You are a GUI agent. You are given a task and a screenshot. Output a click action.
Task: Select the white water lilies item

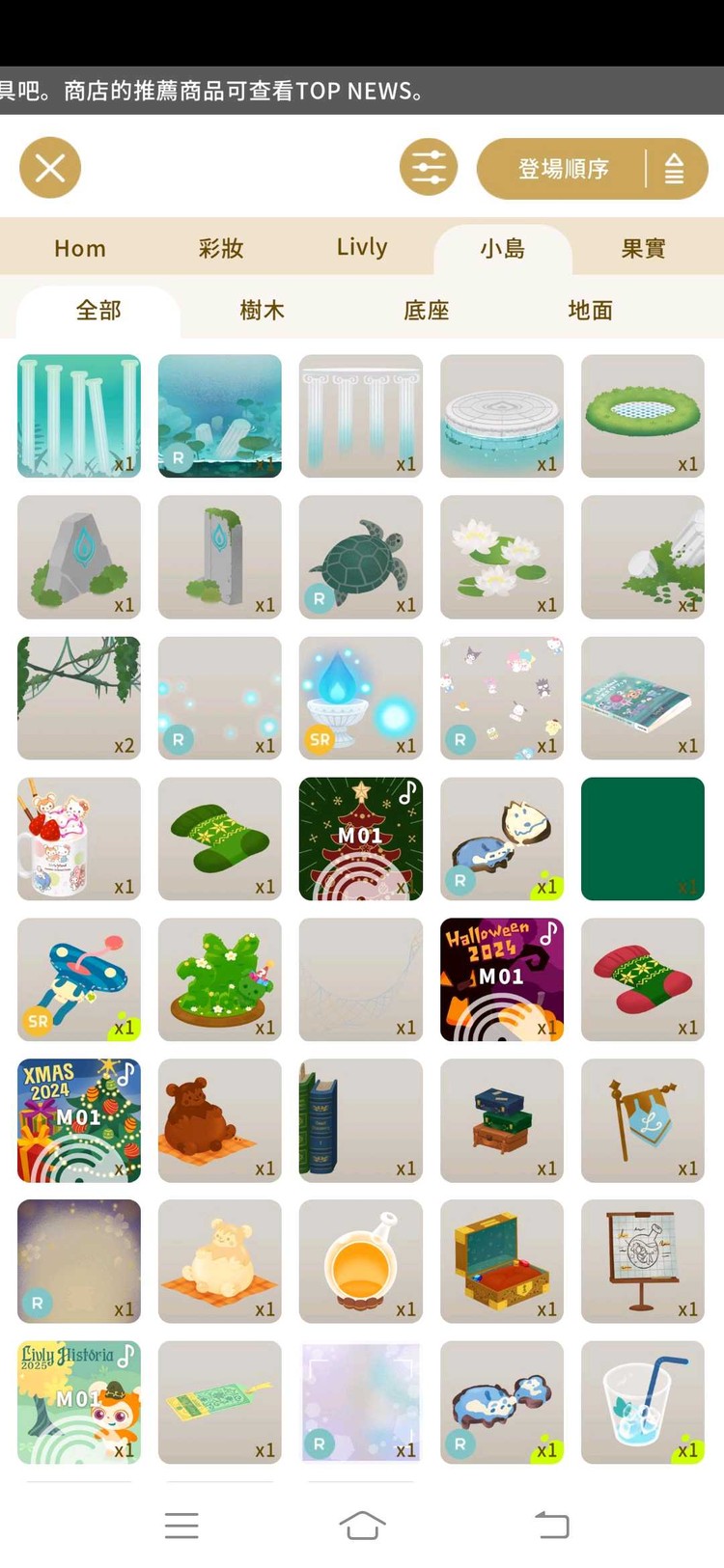(501, 557)
